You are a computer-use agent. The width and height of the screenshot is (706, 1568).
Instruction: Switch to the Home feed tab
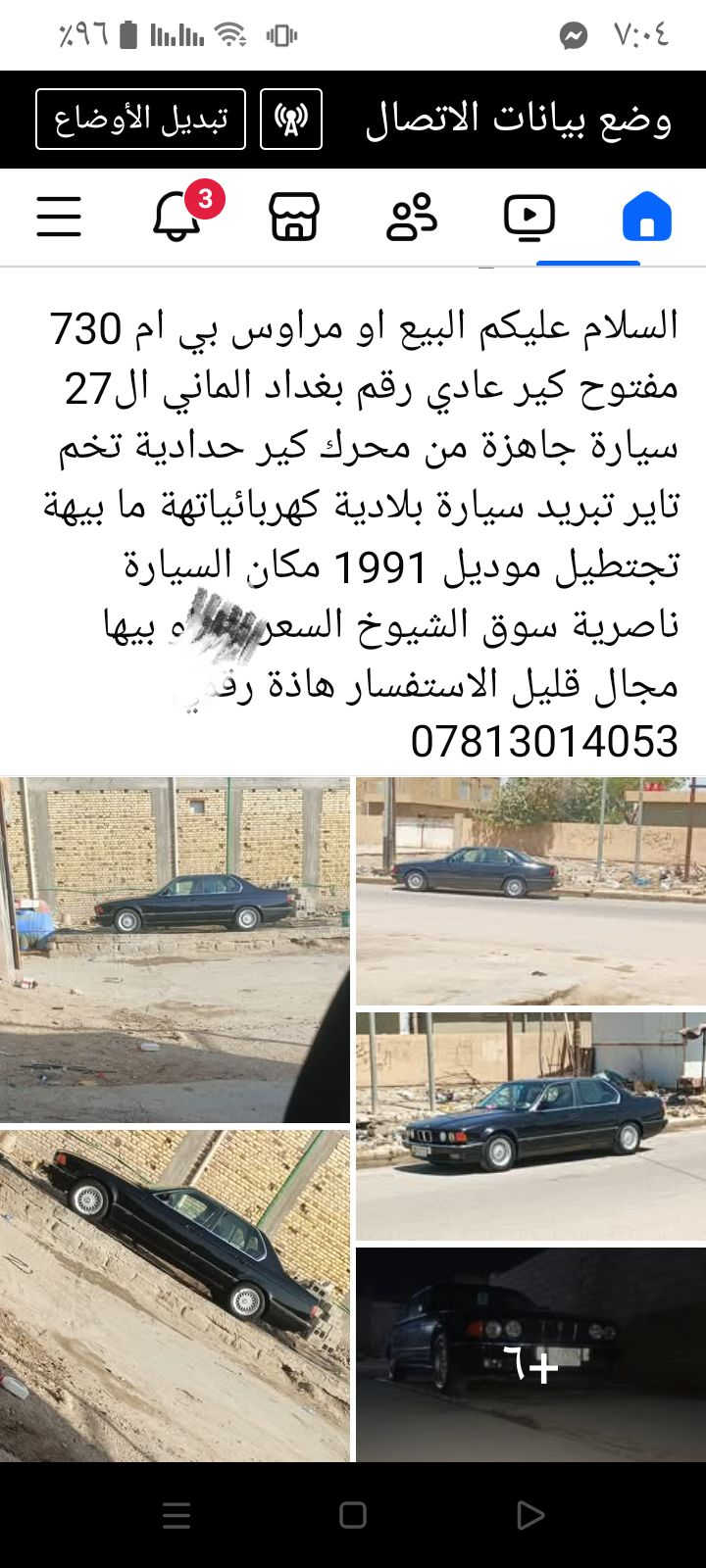[646, 217]
